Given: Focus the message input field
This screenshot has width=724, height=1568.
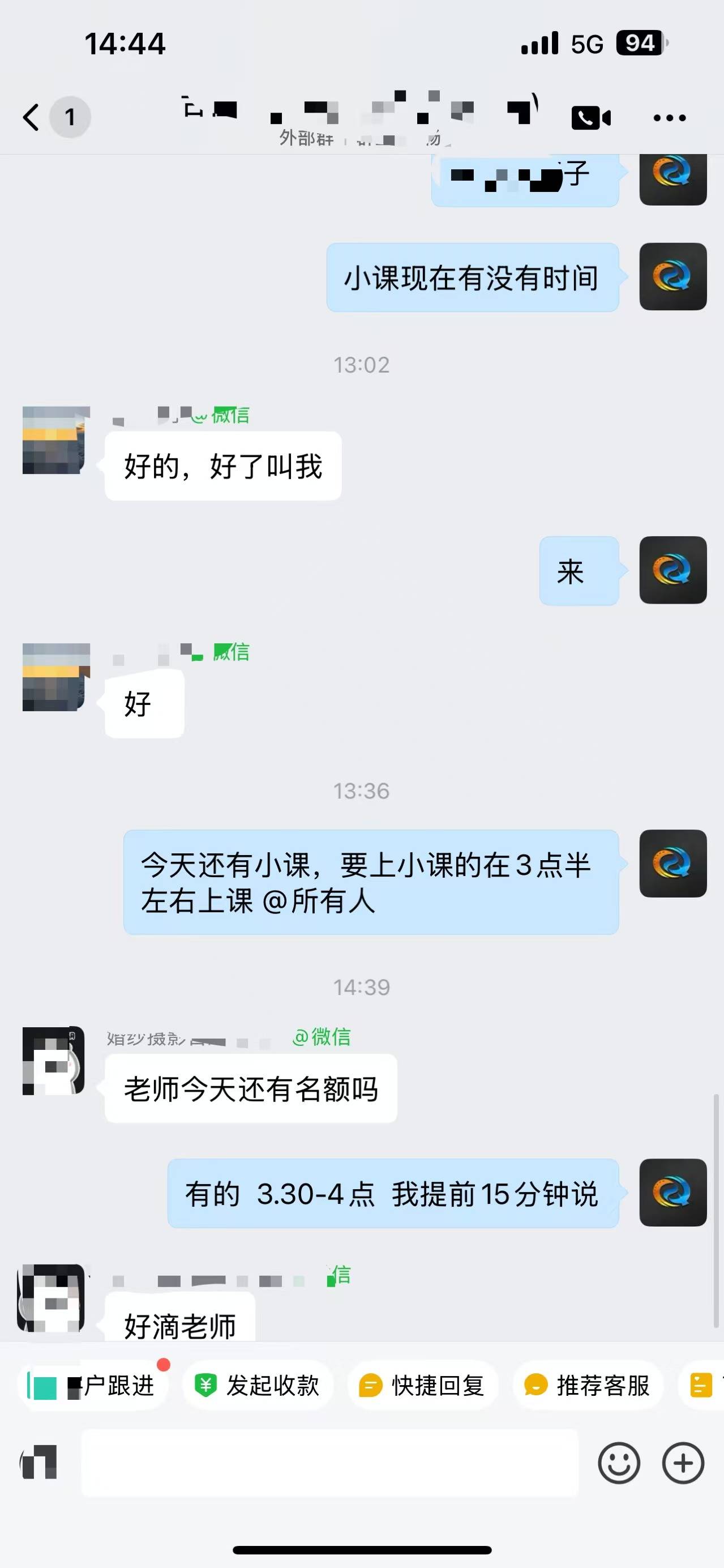Looking at the screenshot, I should (330, 1463).
